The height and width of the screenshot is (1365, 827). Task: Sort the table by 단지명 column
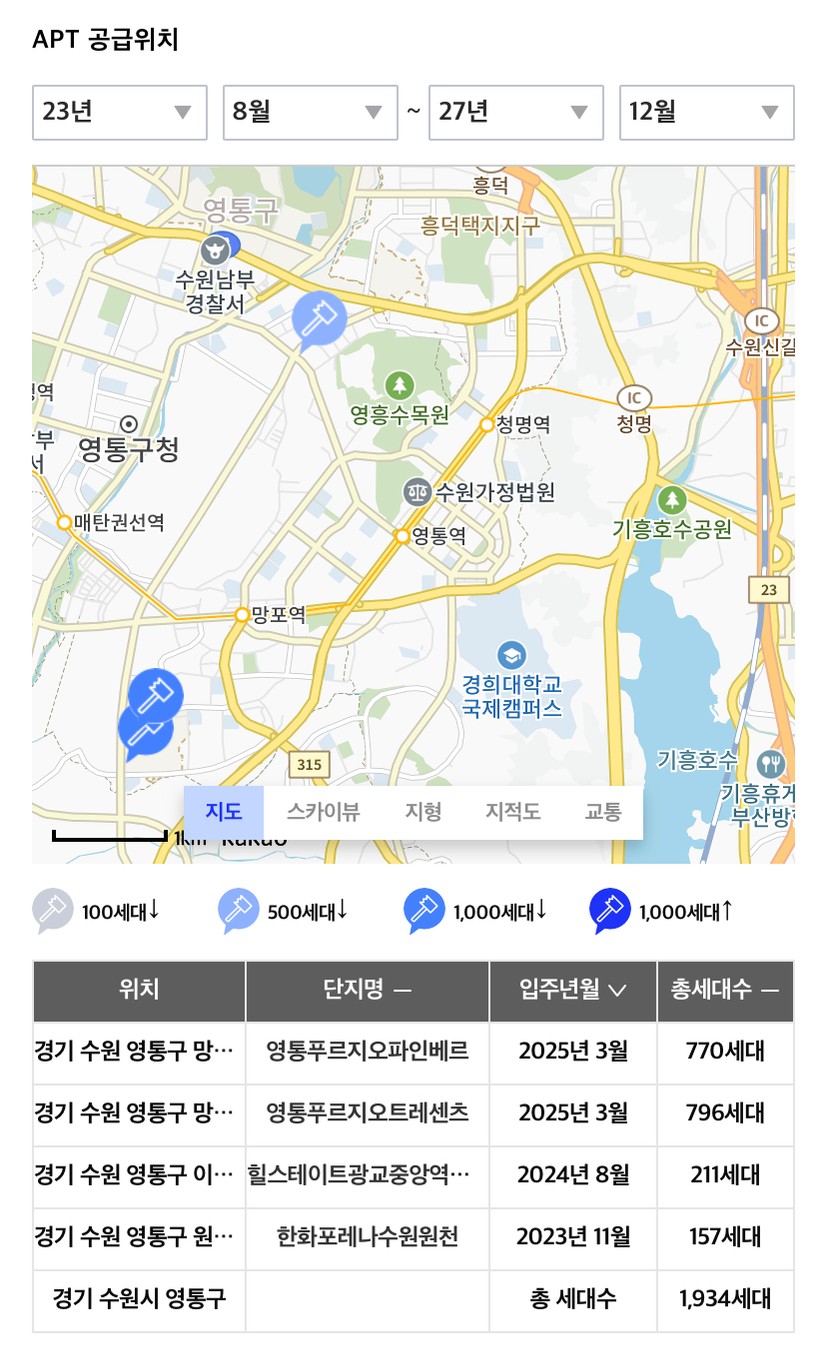click(367, 991)
